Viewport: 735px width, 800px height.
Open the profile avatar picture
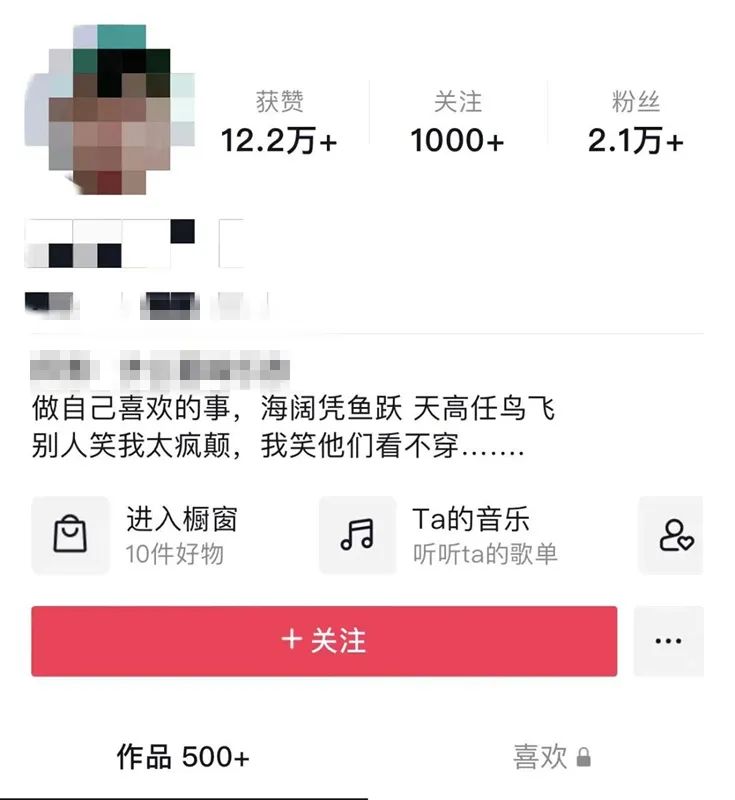click(x=110, y=110)
